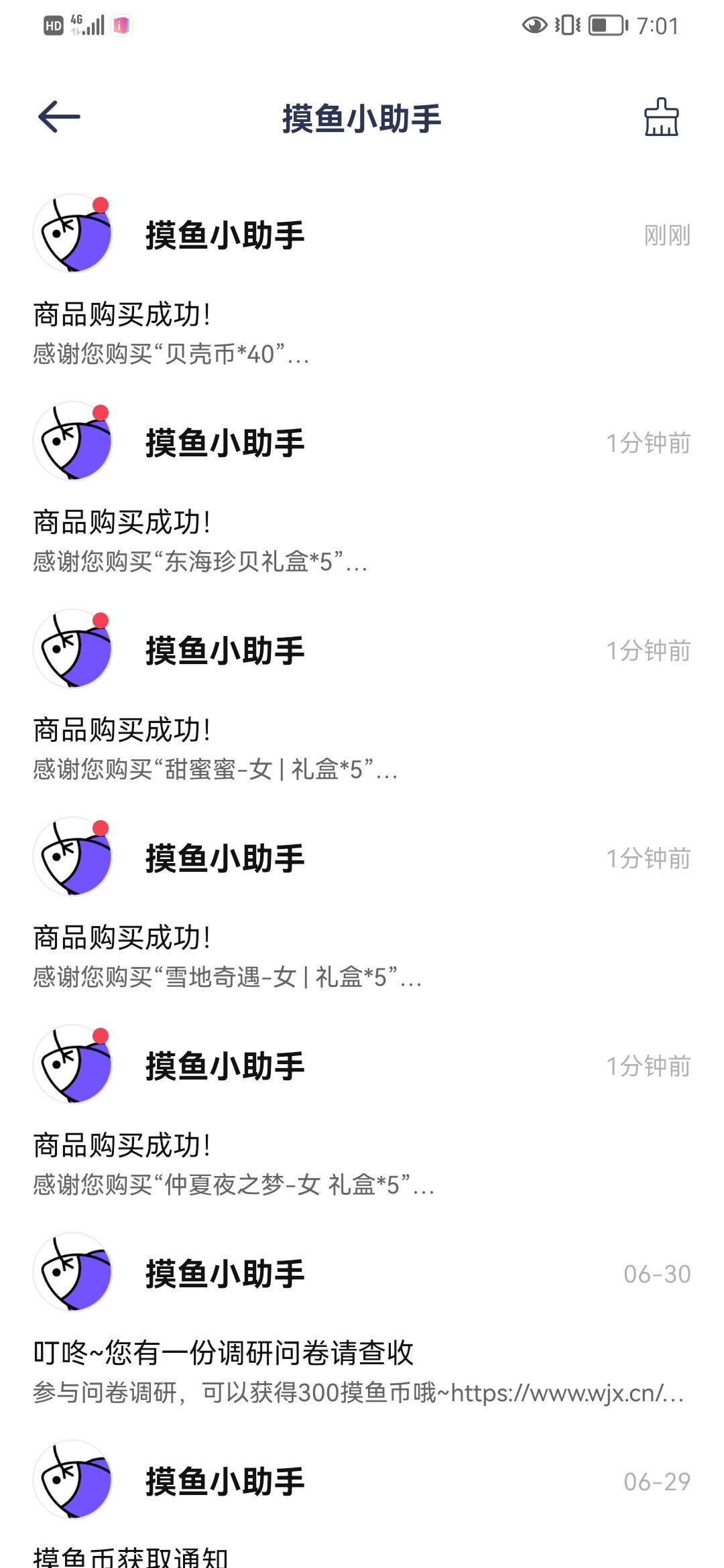
Task: Open the 东海珍贝礼盒*5 purchase message
Action: tap(362, 488)
